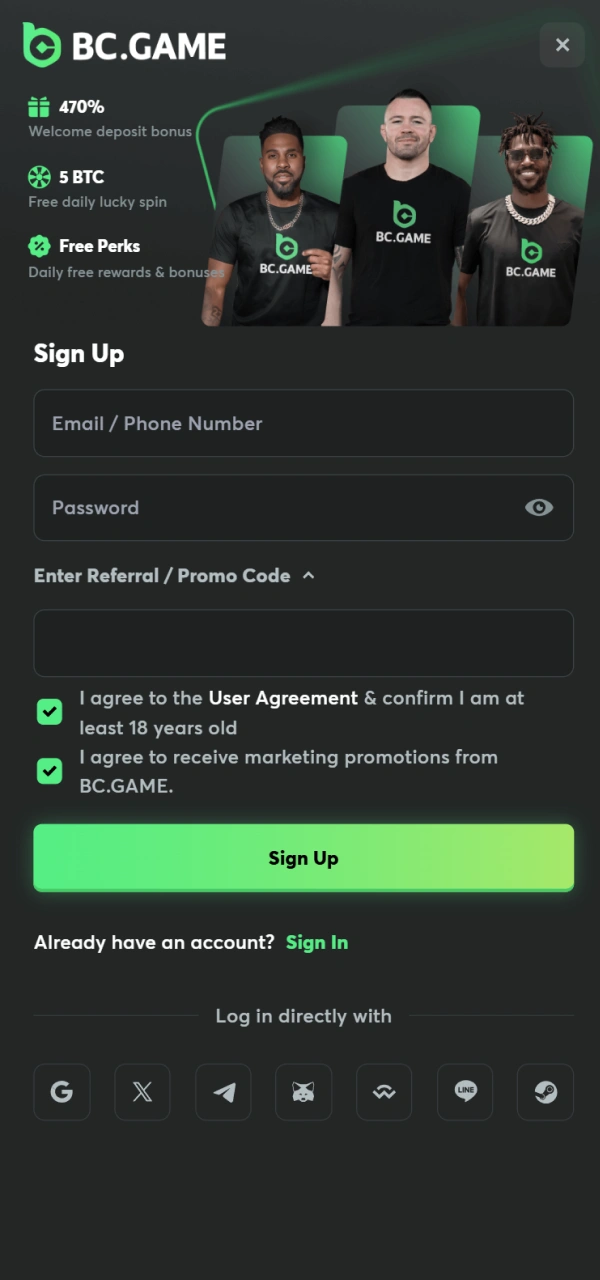Show the password with eye icon
The width and height of the screenshot is (600, 1280).
(x=538, y=508)
